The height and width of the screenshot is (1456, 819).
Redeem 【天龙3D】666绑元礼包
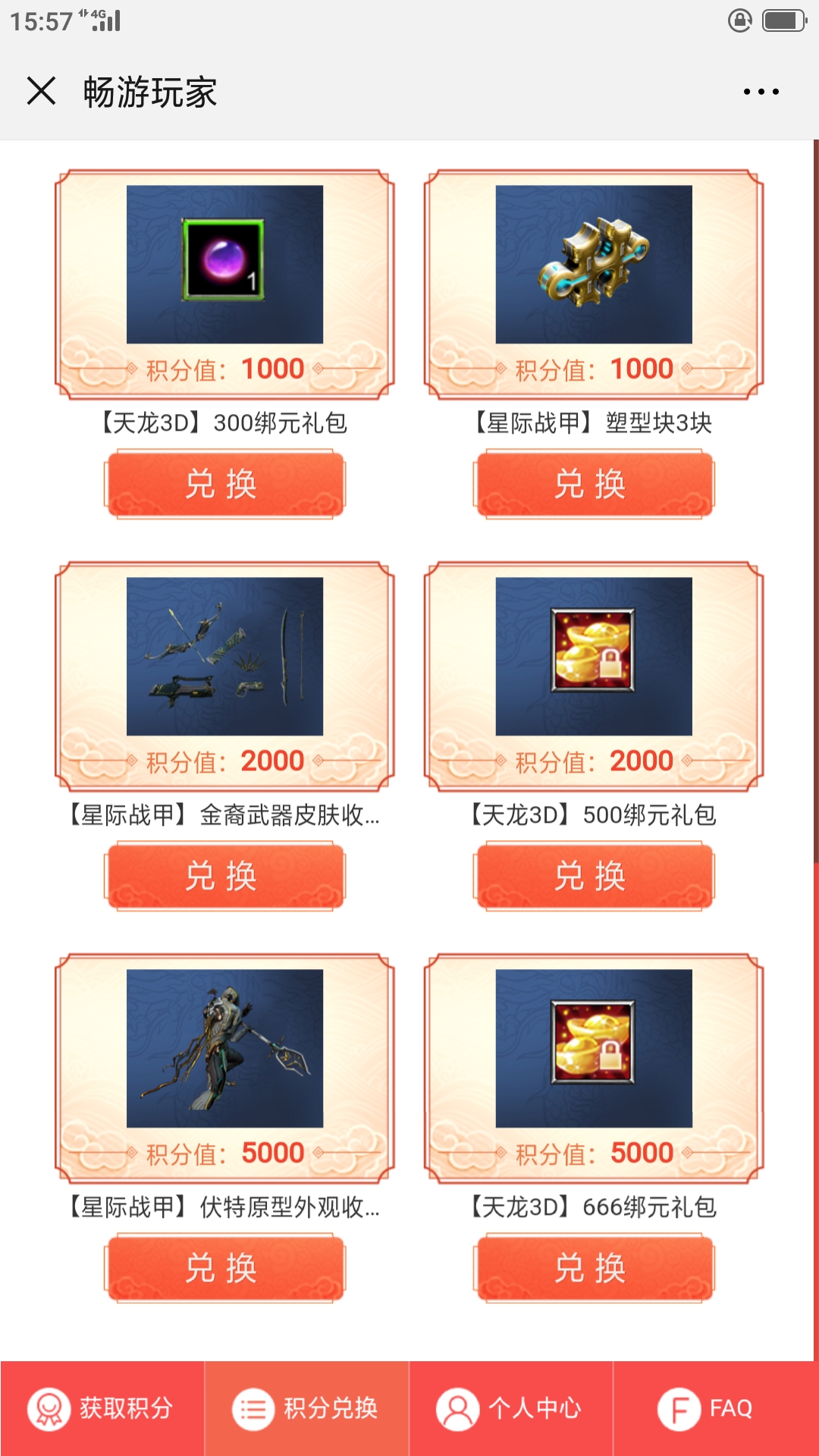594,1269
